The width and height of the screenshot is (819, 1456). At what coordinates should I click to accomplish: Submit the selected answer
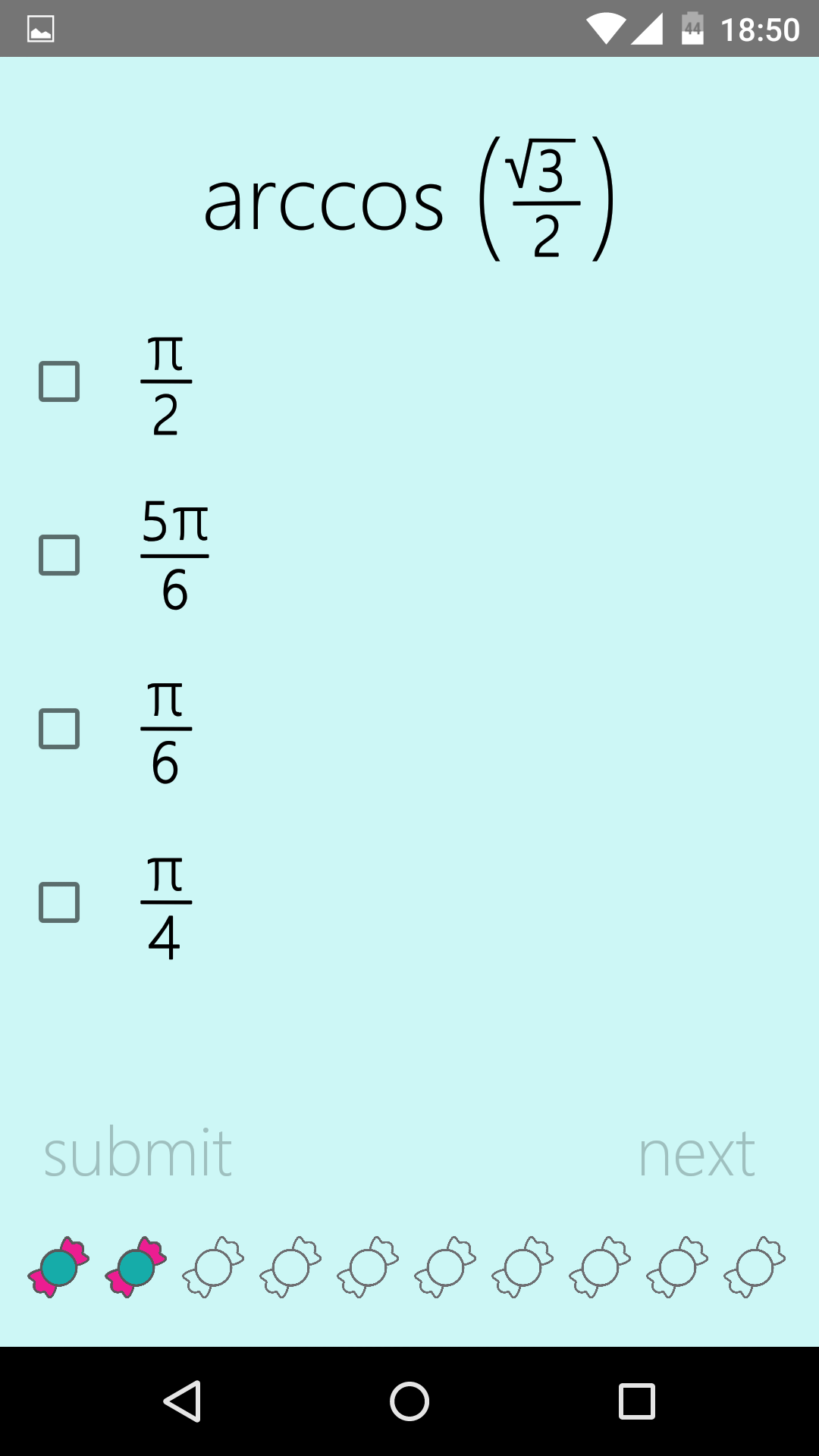[137, 1153]
